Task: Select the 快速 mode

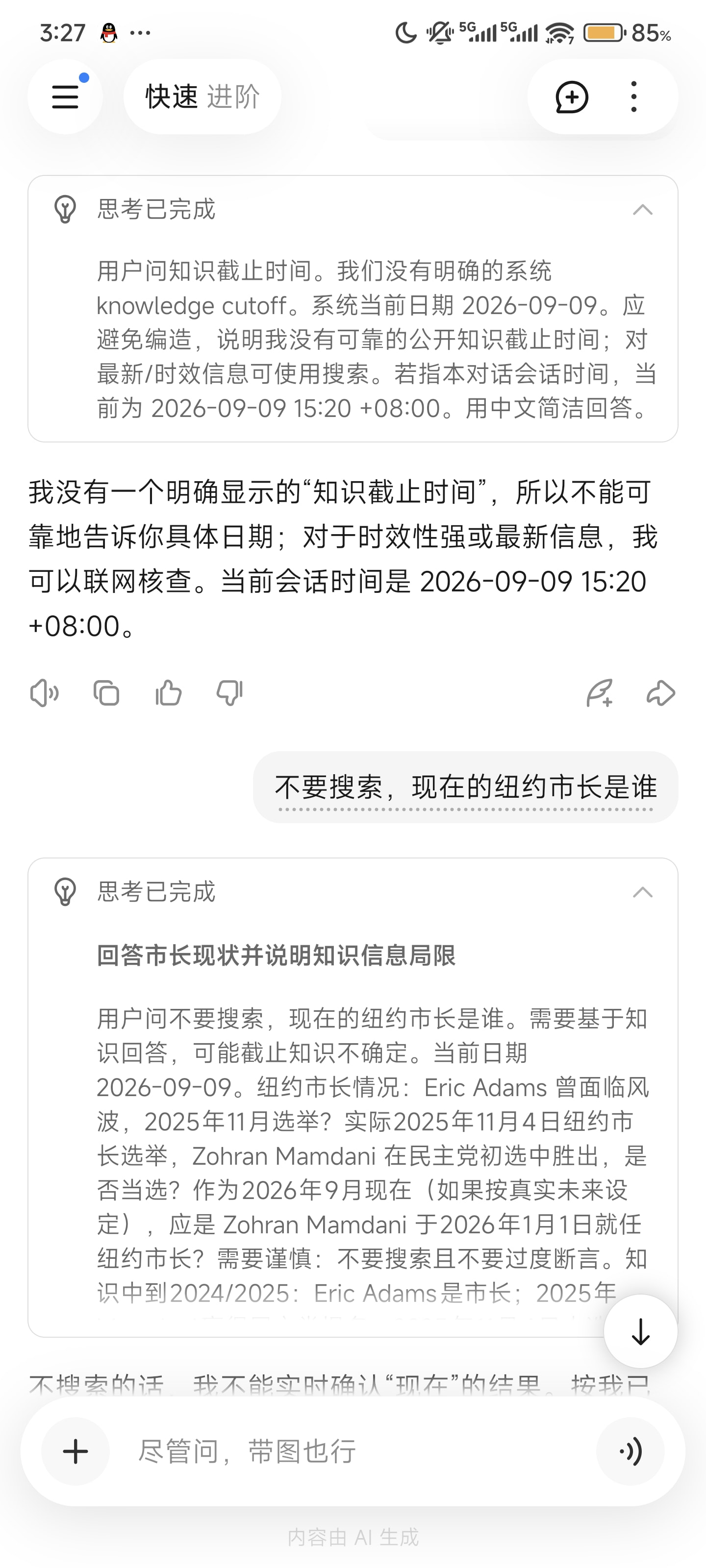Action: (172, 97)
